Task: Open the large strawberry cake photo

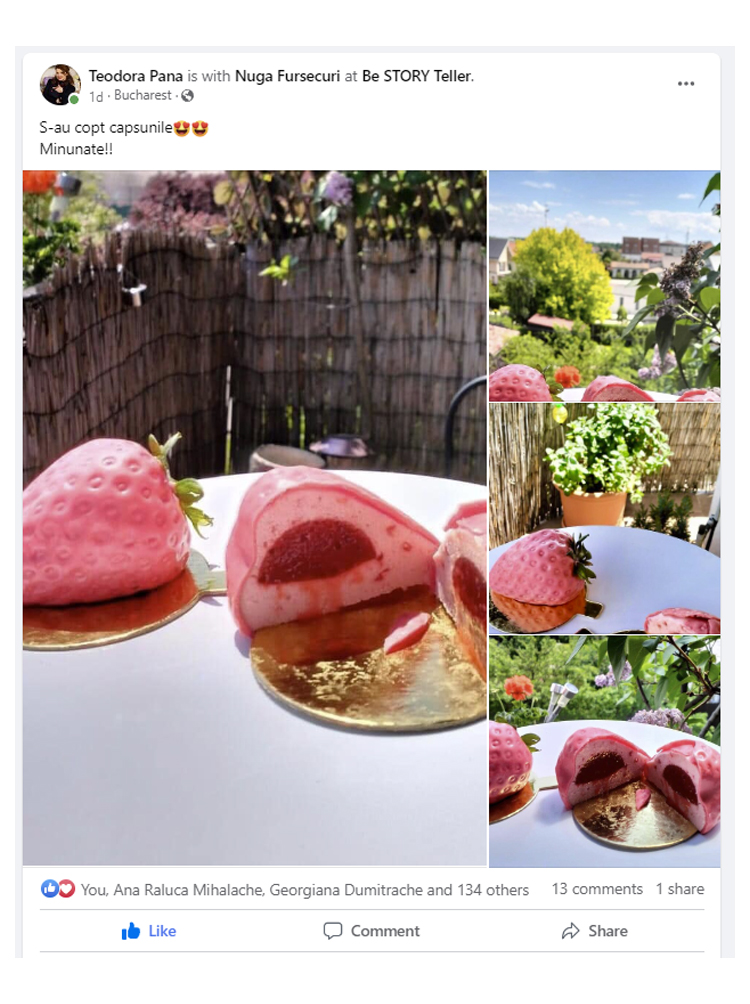Action: pos(255,517)
